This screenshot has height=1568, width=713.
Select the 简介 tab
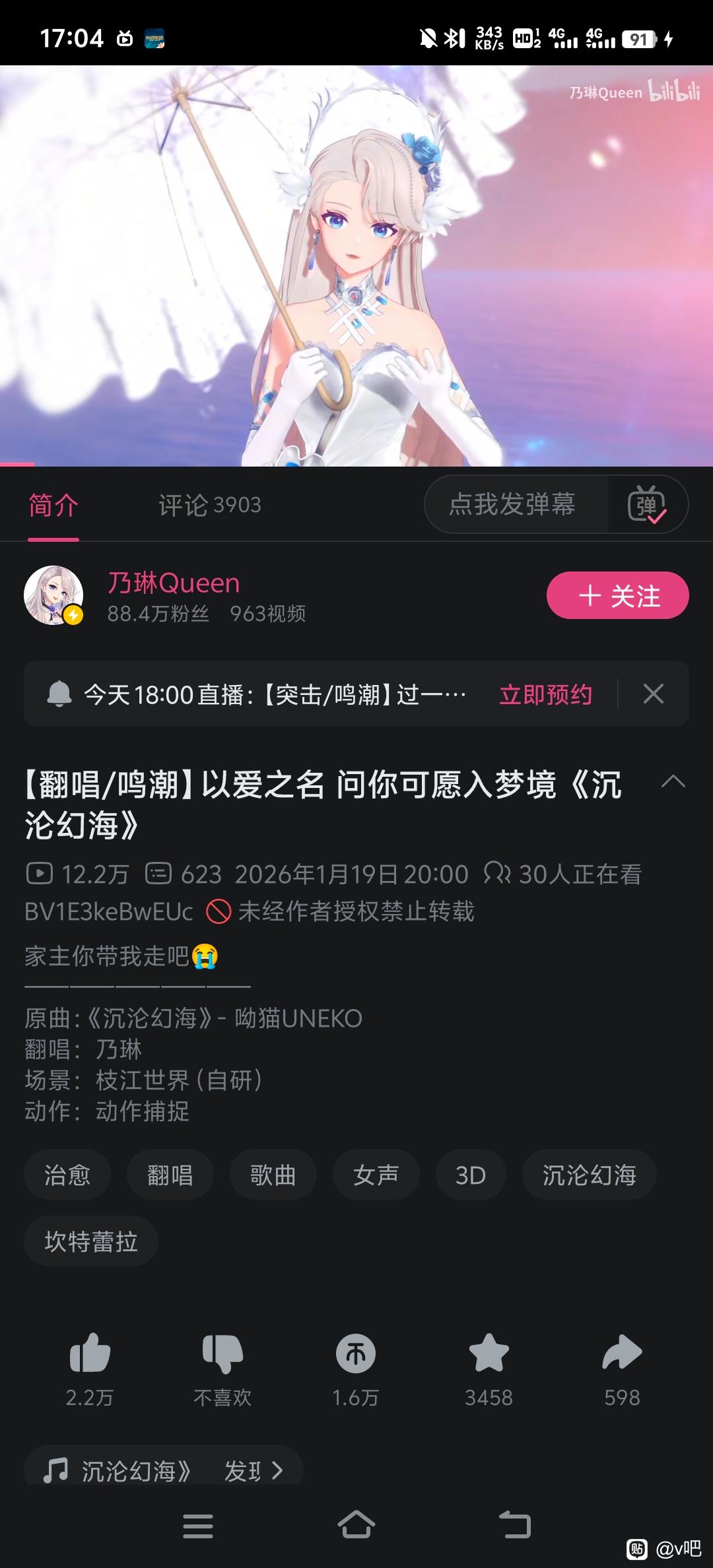click(x=53, y=506)
